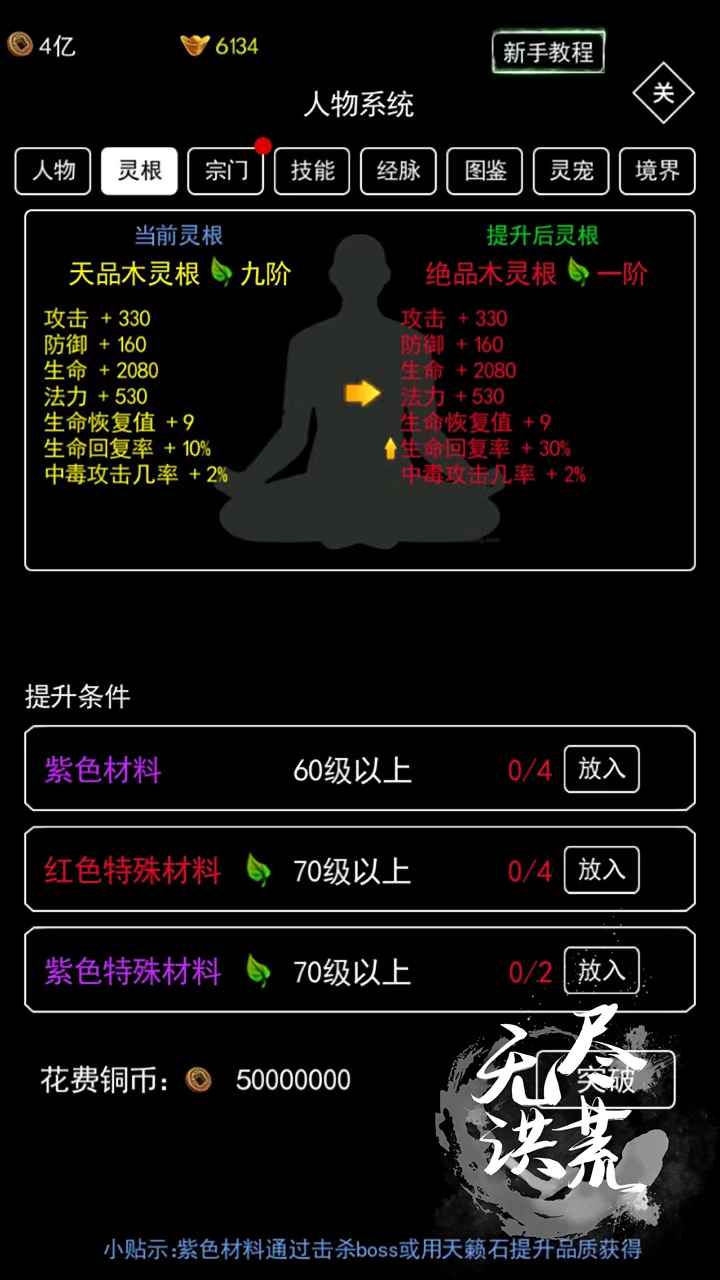Open the 灵宠 tab
The height and width of the screenshot is (1280, 720).
[x=570, y=171]
